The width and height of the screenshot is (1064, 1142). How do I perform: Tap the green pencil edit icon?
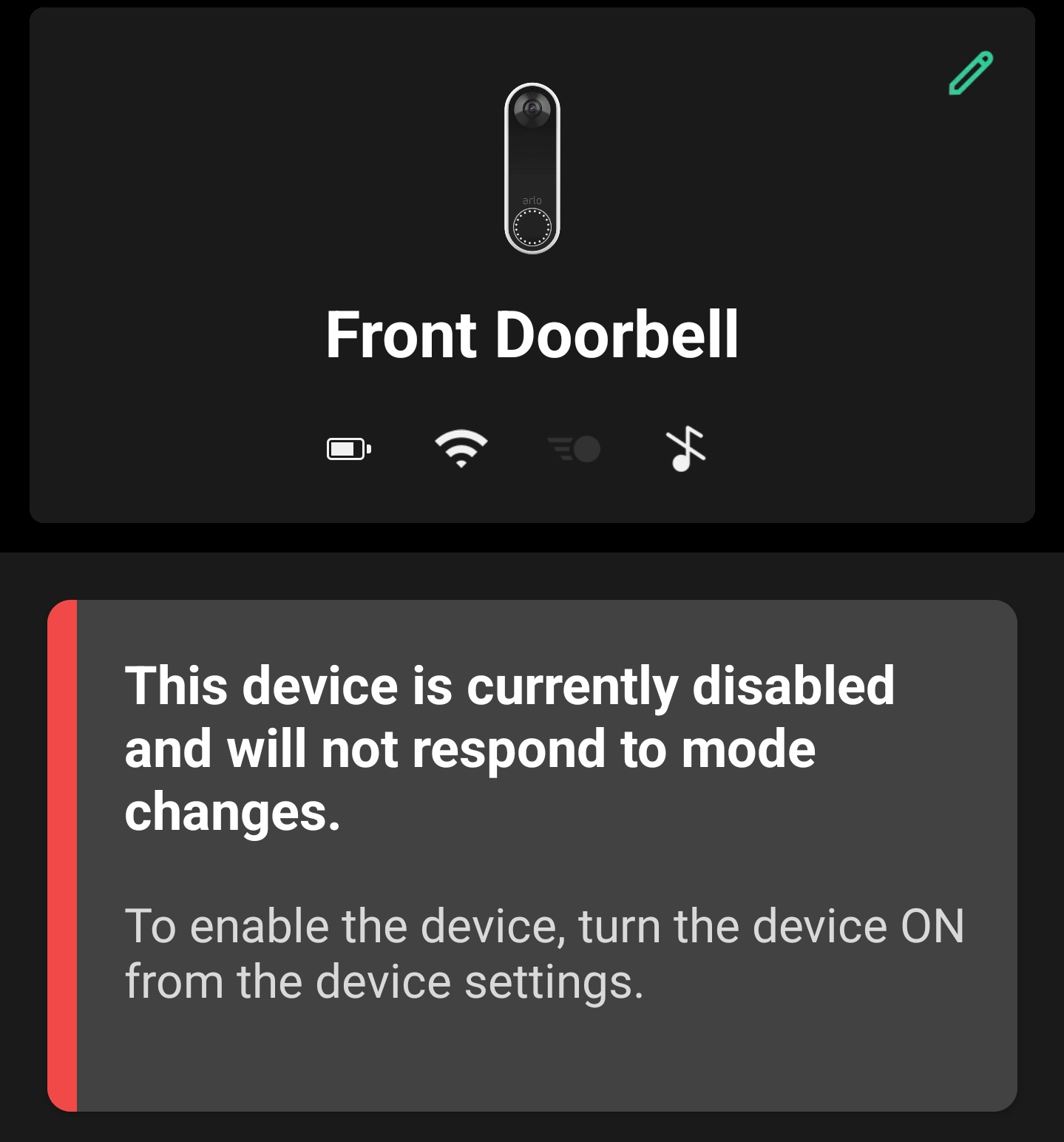click(x=970, y=73)
